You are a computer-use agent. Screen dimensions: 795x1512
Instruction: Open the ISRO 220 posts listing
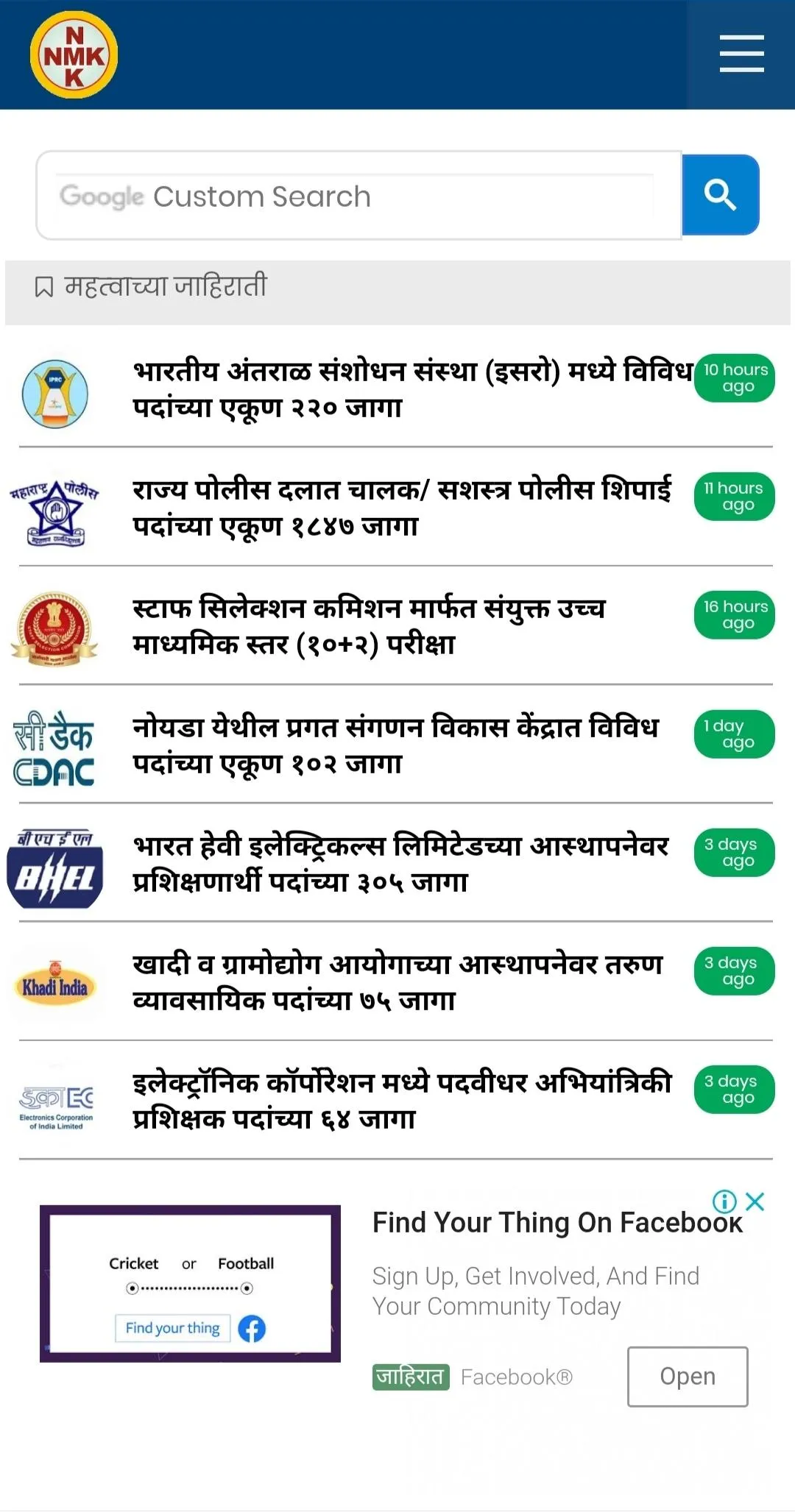[396, 388]
